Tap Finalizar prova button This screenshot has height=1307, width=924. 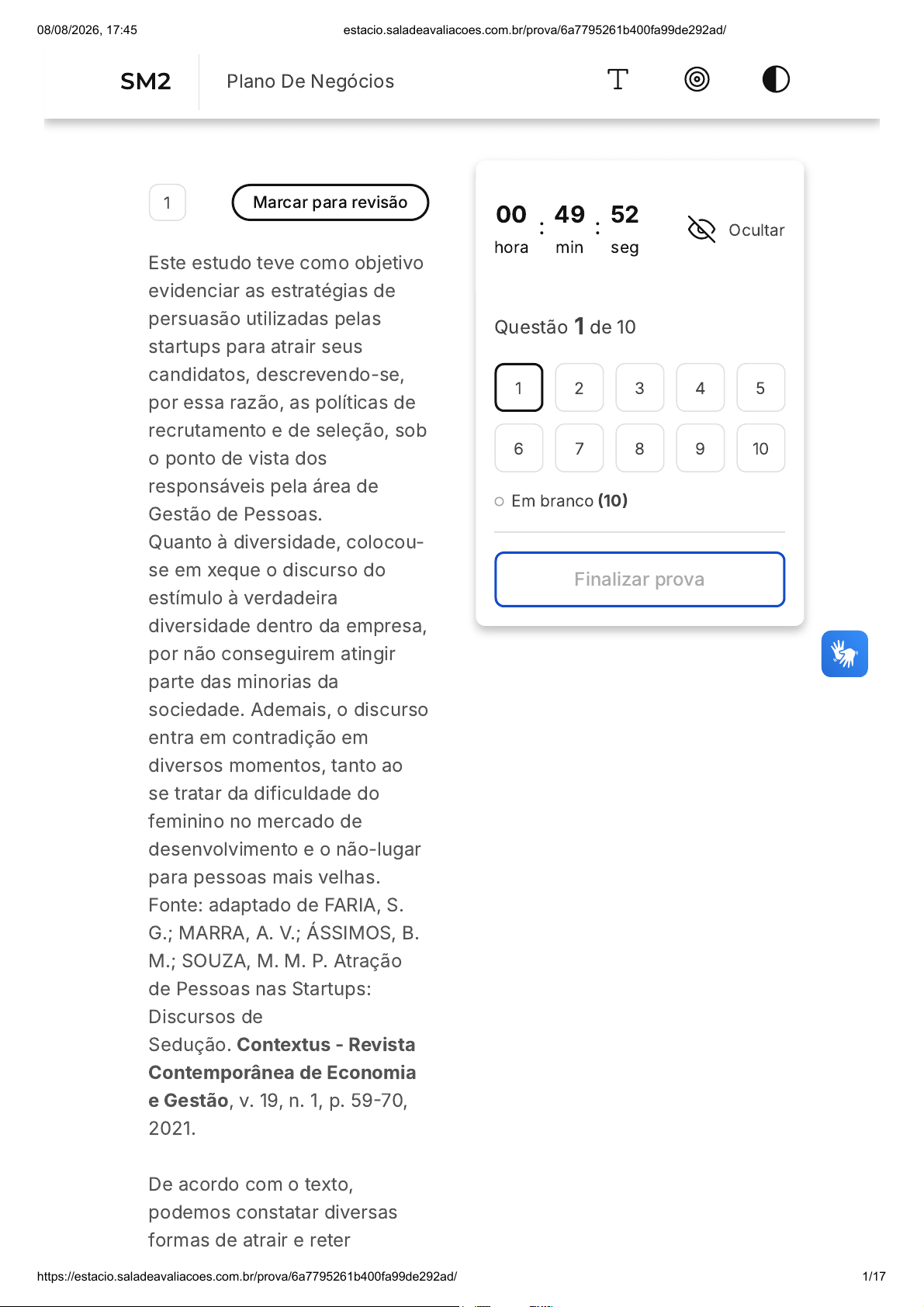pos(640,579)
